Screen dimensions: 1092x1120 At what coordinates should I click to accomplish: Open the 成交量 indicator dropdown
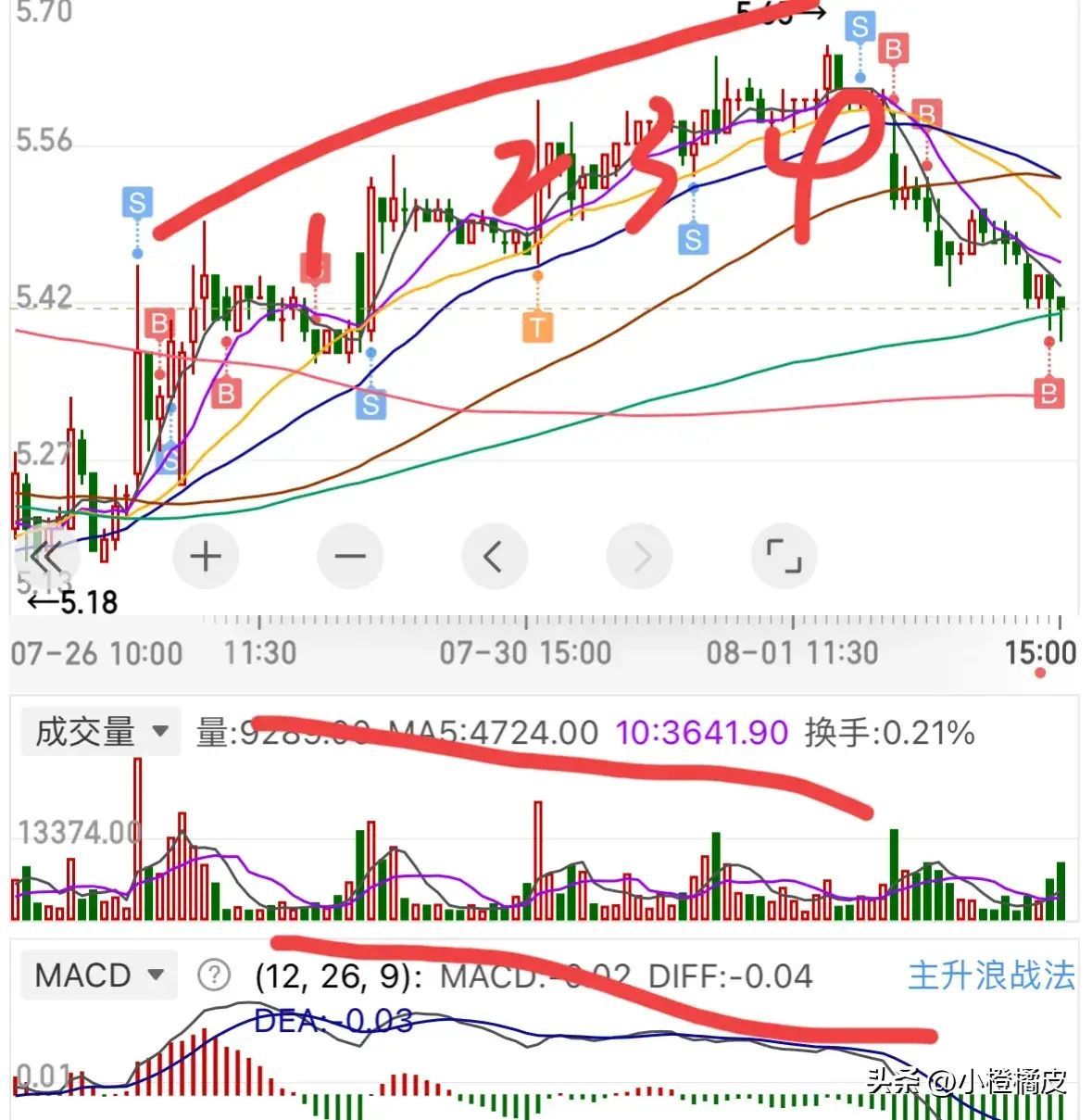pyautogui.click(x=98, y=731)
